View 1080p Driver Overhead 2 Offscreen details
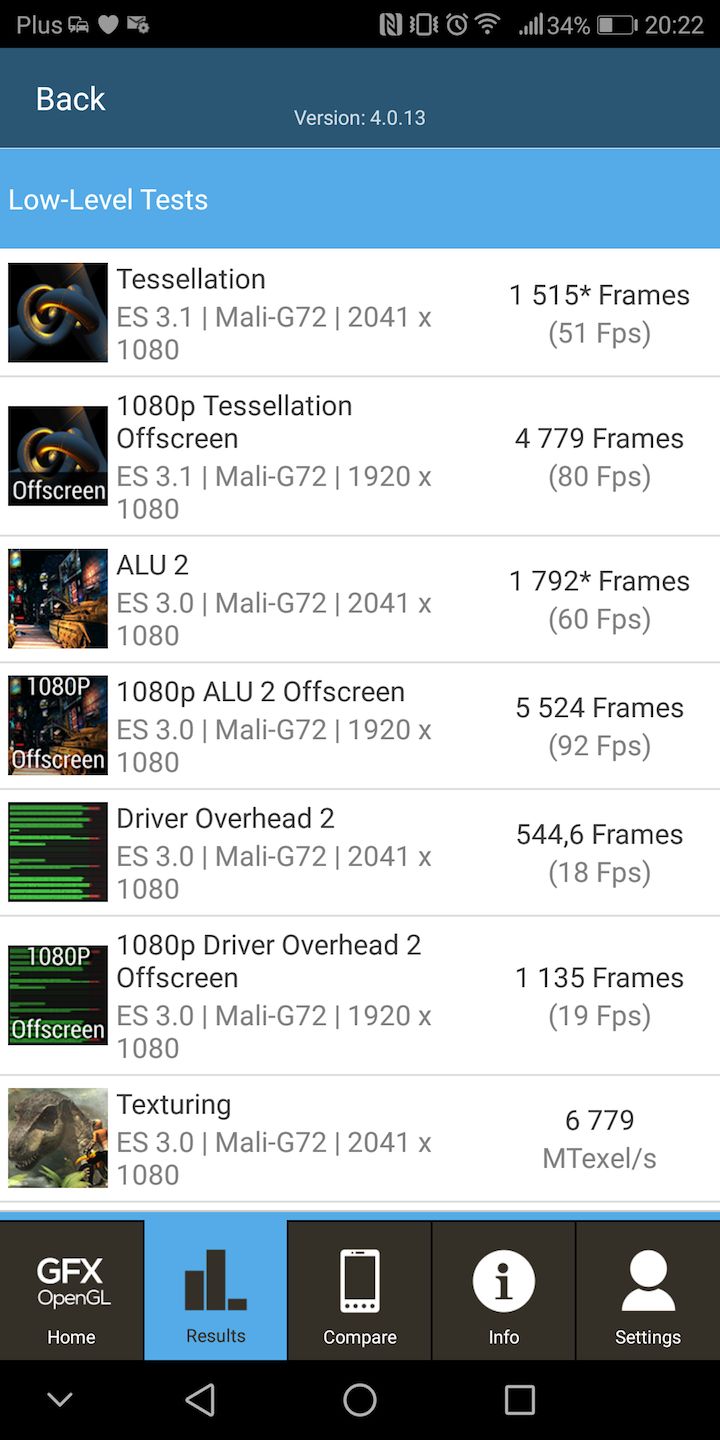 [x=360, y=995]
